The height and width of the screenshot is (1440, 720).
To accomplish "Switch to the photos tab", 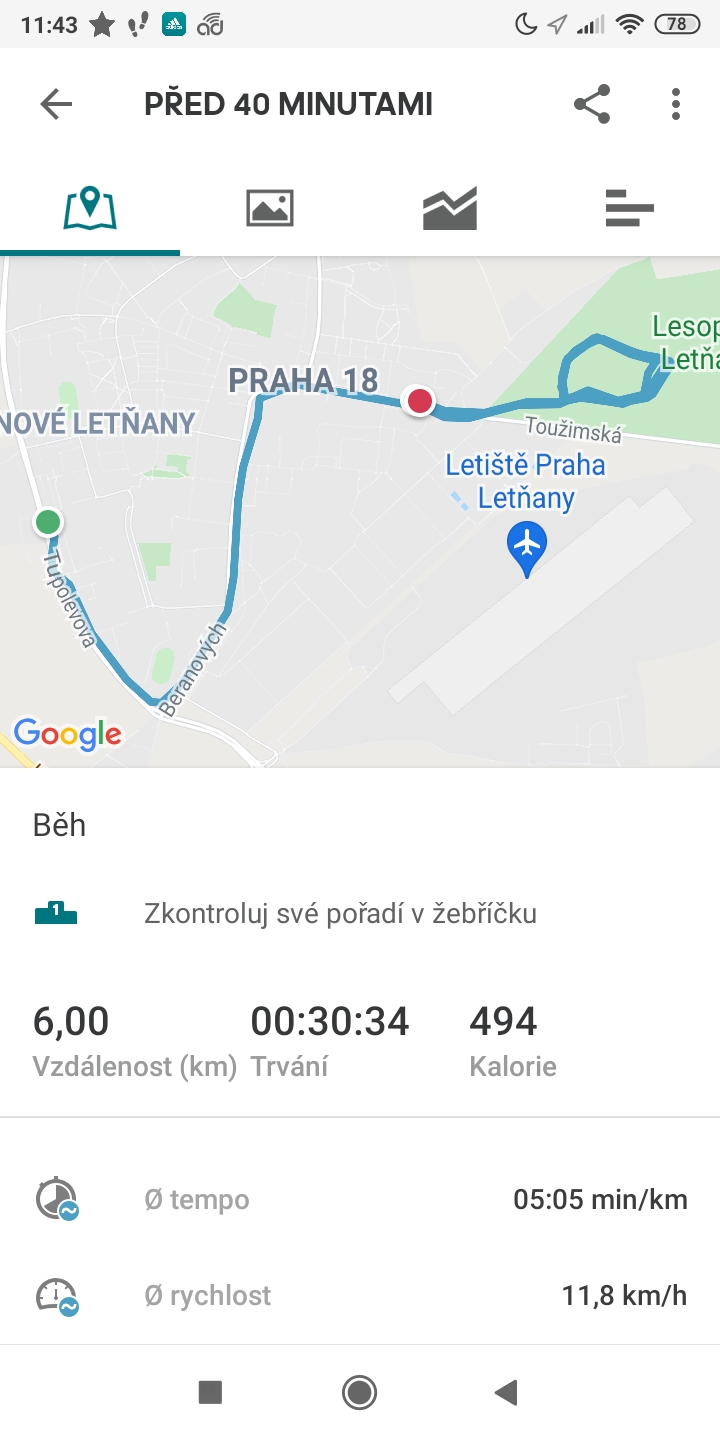I will pyautogui.click(x=270, y=208).
